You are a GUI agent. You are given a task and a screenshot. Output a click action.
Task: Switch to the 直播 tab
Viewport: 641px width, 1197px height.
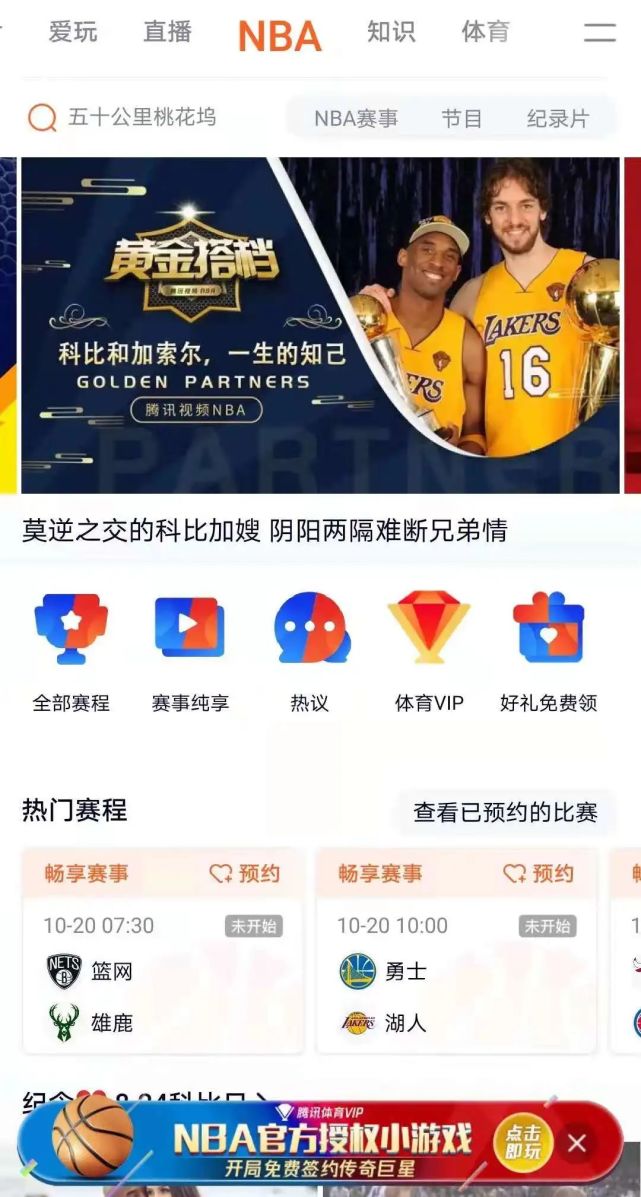tap(167, 32)
